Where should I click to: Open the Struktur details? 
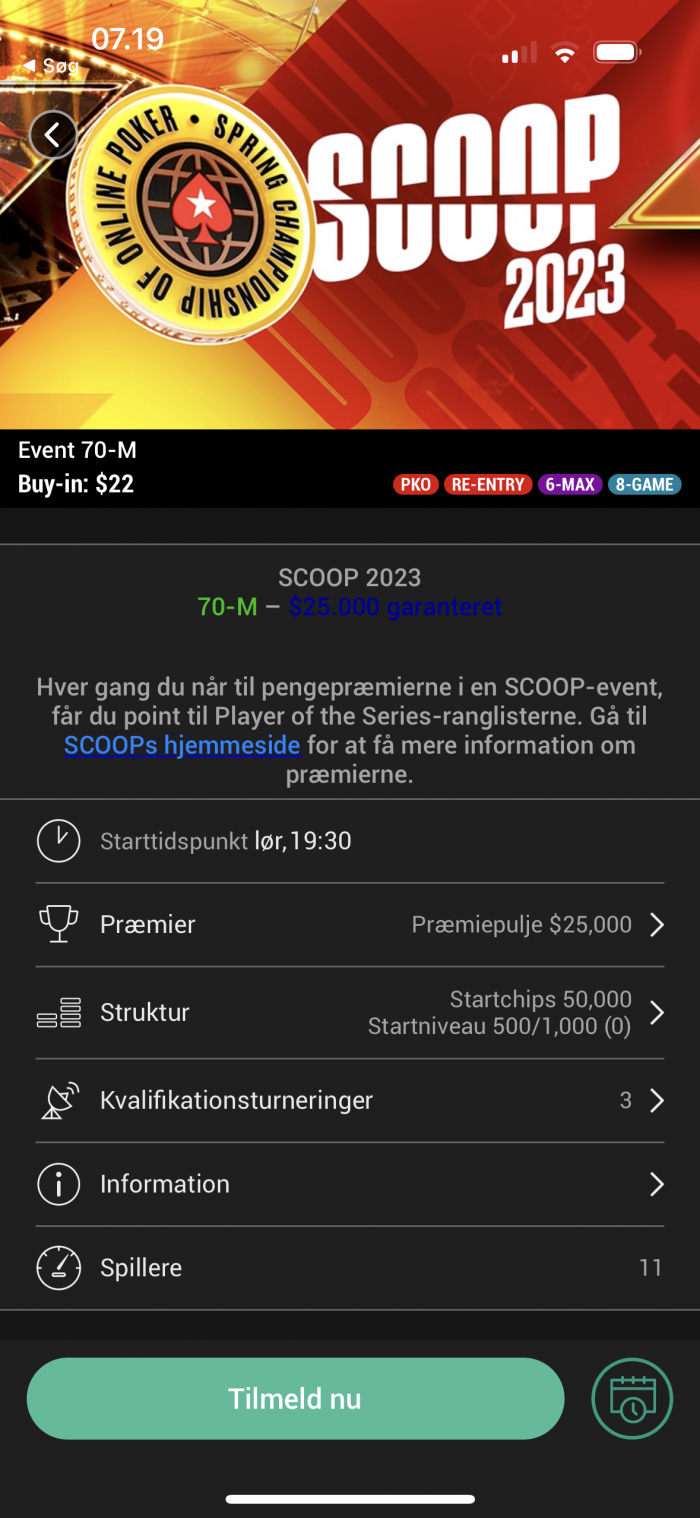[350, 1013]
